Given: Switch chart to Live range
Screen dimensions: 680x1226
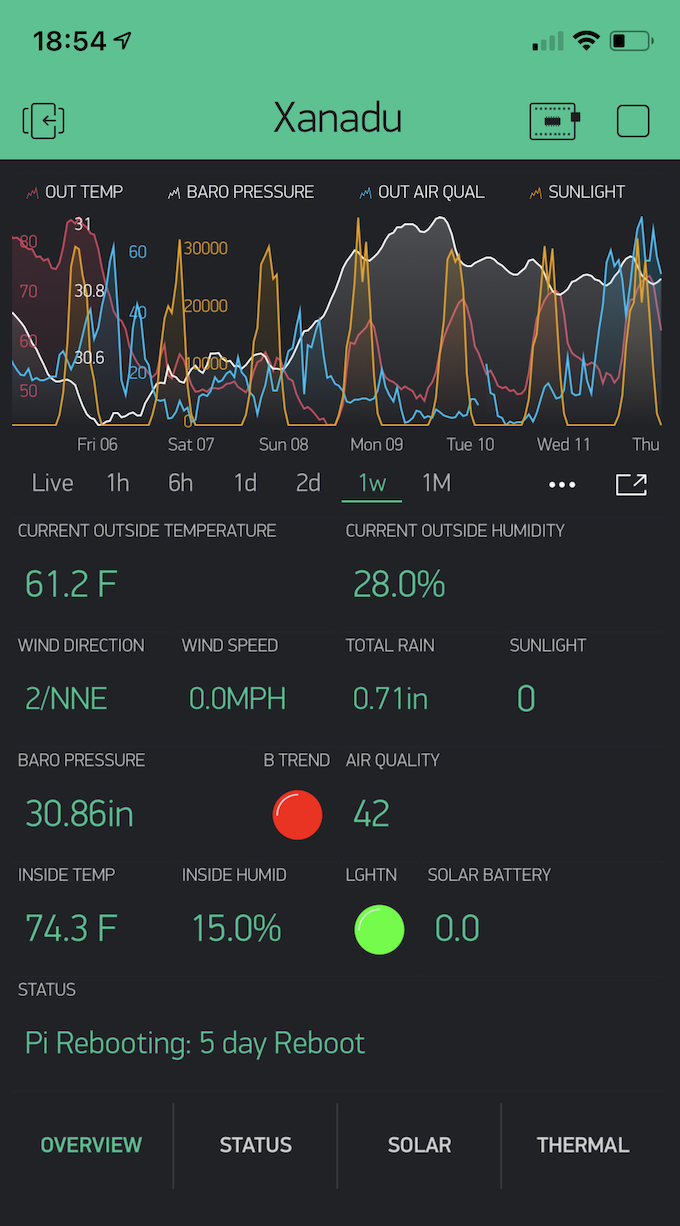Looking at the screenshot, I should 52,483.
